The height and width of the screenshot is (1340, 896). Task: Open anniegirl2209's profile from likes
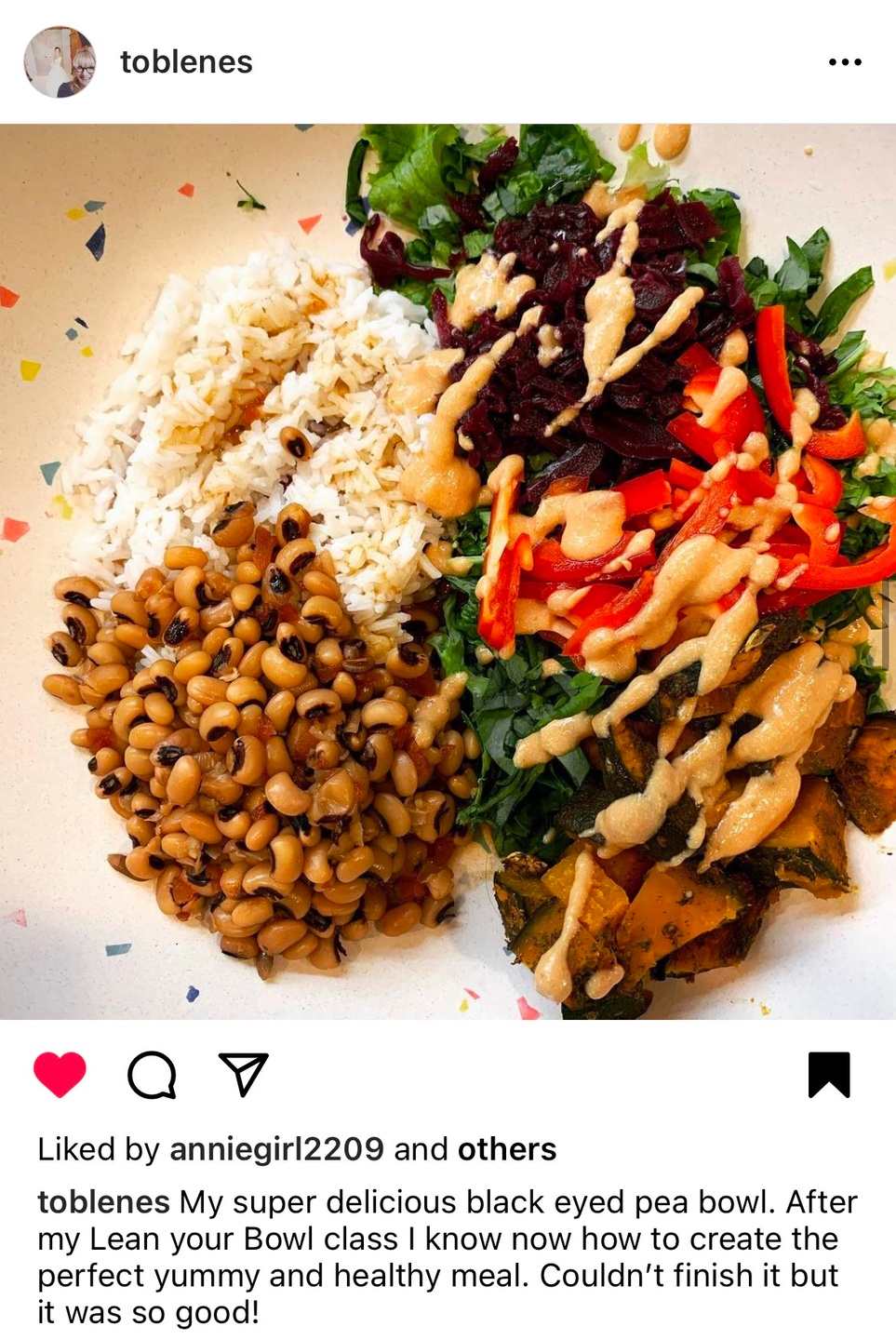(276, 1149)
